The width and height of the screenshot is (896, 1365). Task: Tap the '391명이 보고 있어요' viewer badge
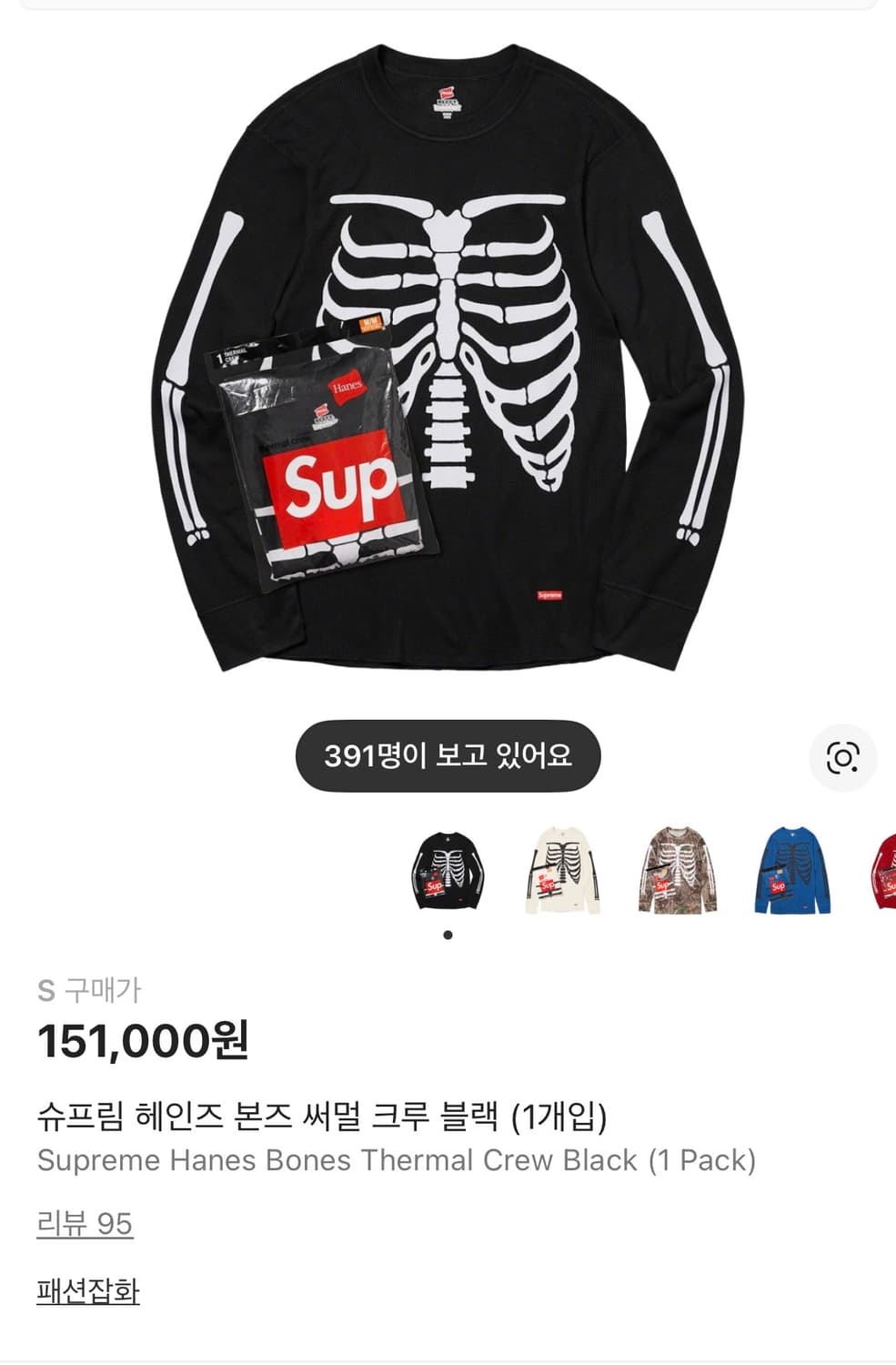[449, 756]
